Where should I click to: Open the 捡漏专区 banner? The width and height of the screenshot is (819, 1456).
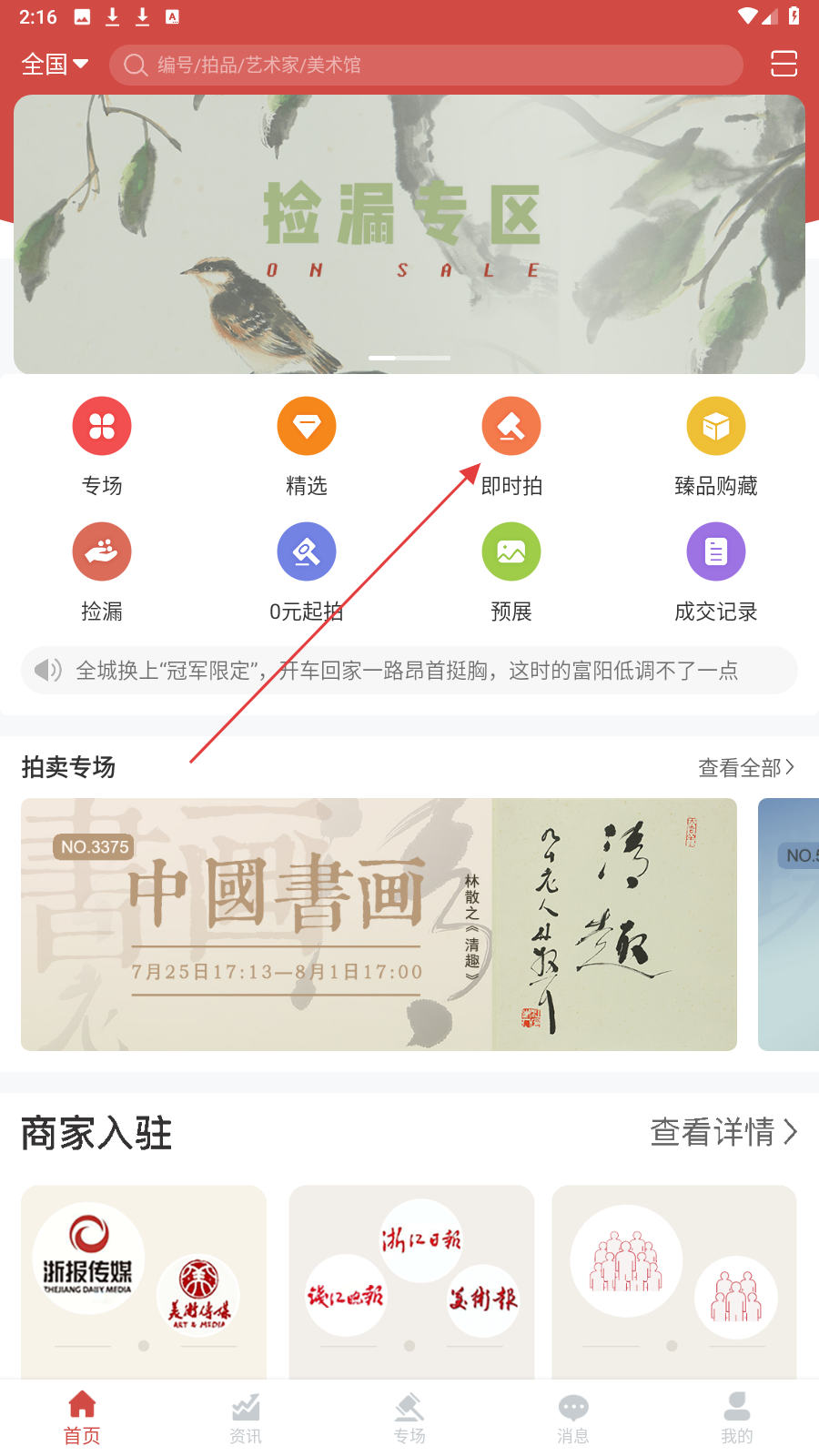[409, 234]
